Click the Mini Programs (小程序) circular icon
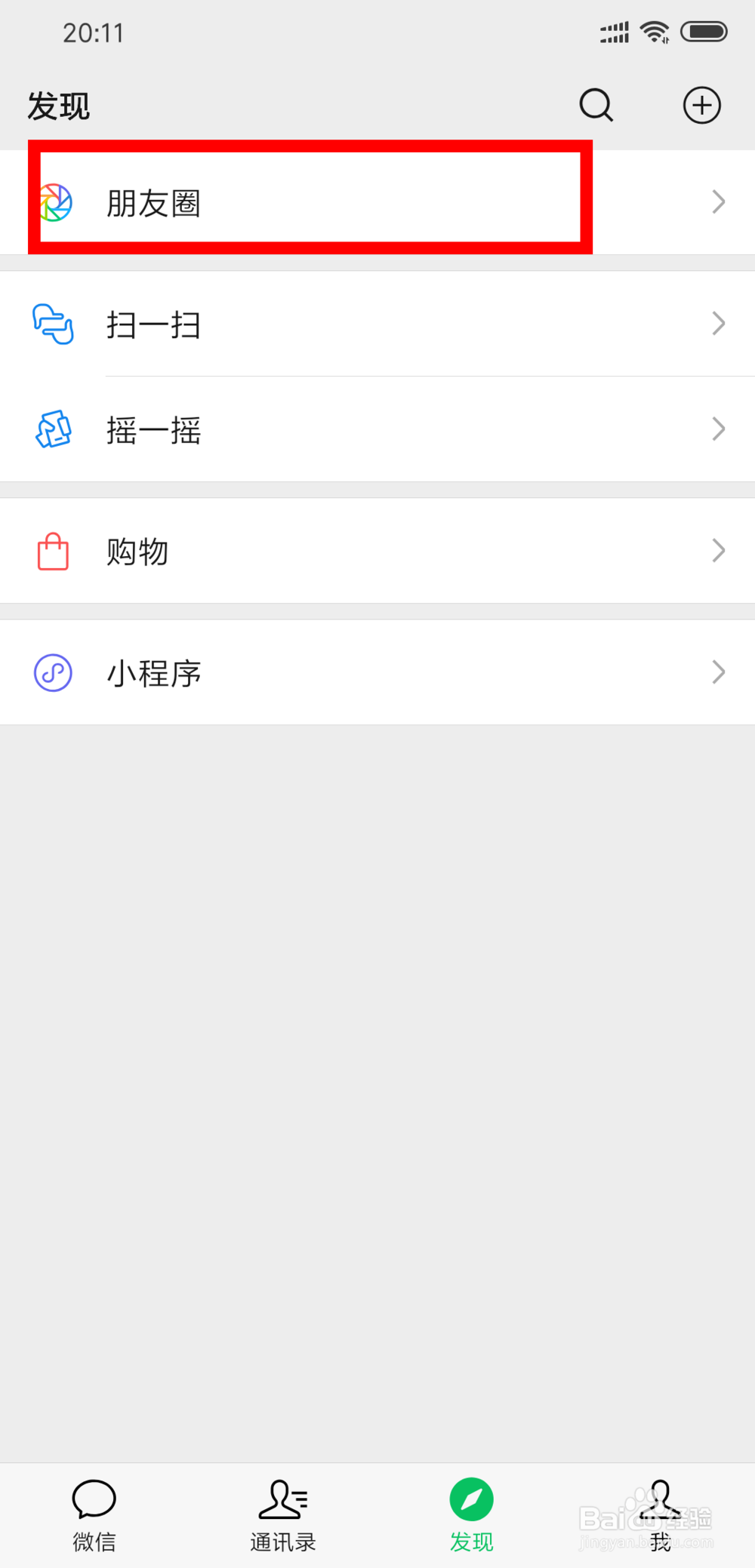The image size is (755, 1568). pyautogui.click(x=53, y=672)
